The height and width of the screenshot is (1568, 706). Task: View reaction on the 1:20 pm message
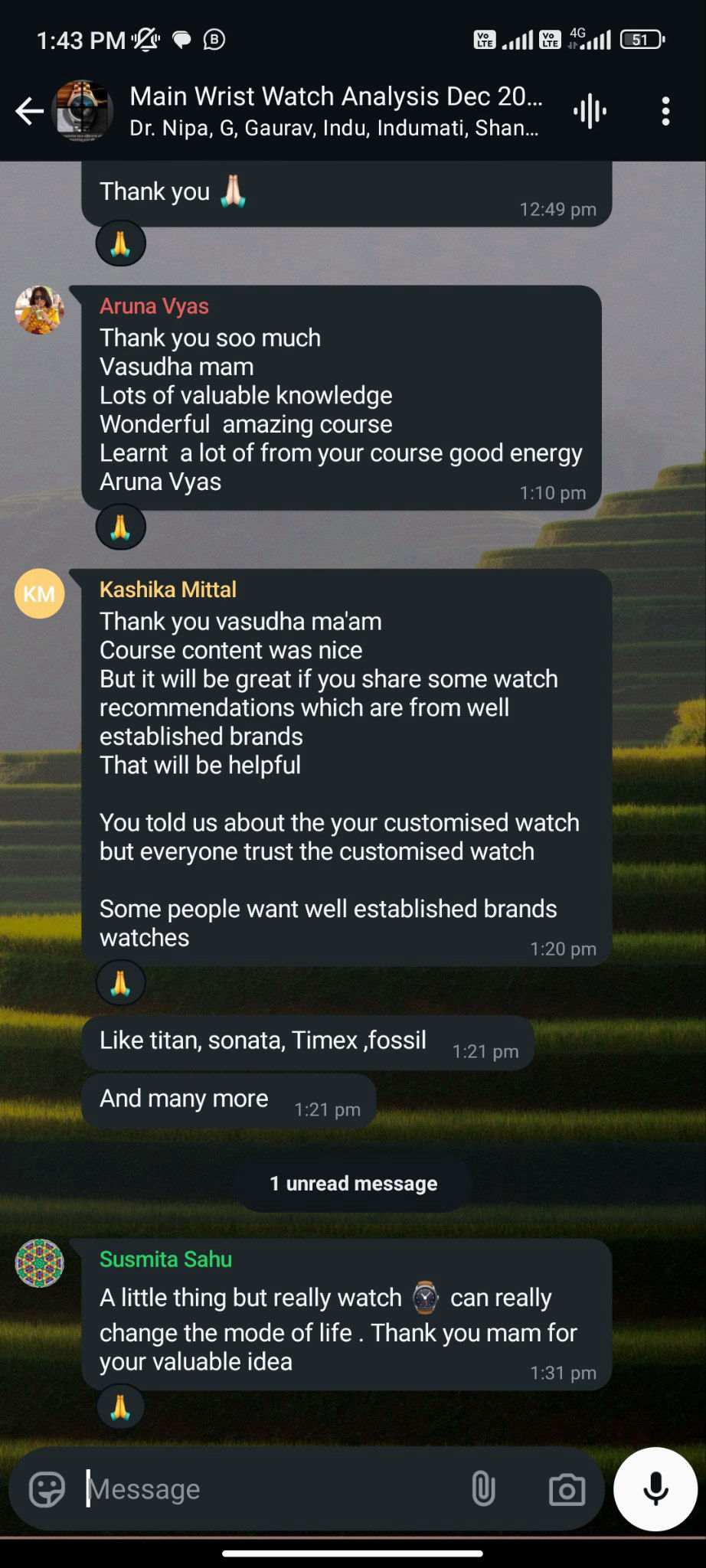coord(120,983)
